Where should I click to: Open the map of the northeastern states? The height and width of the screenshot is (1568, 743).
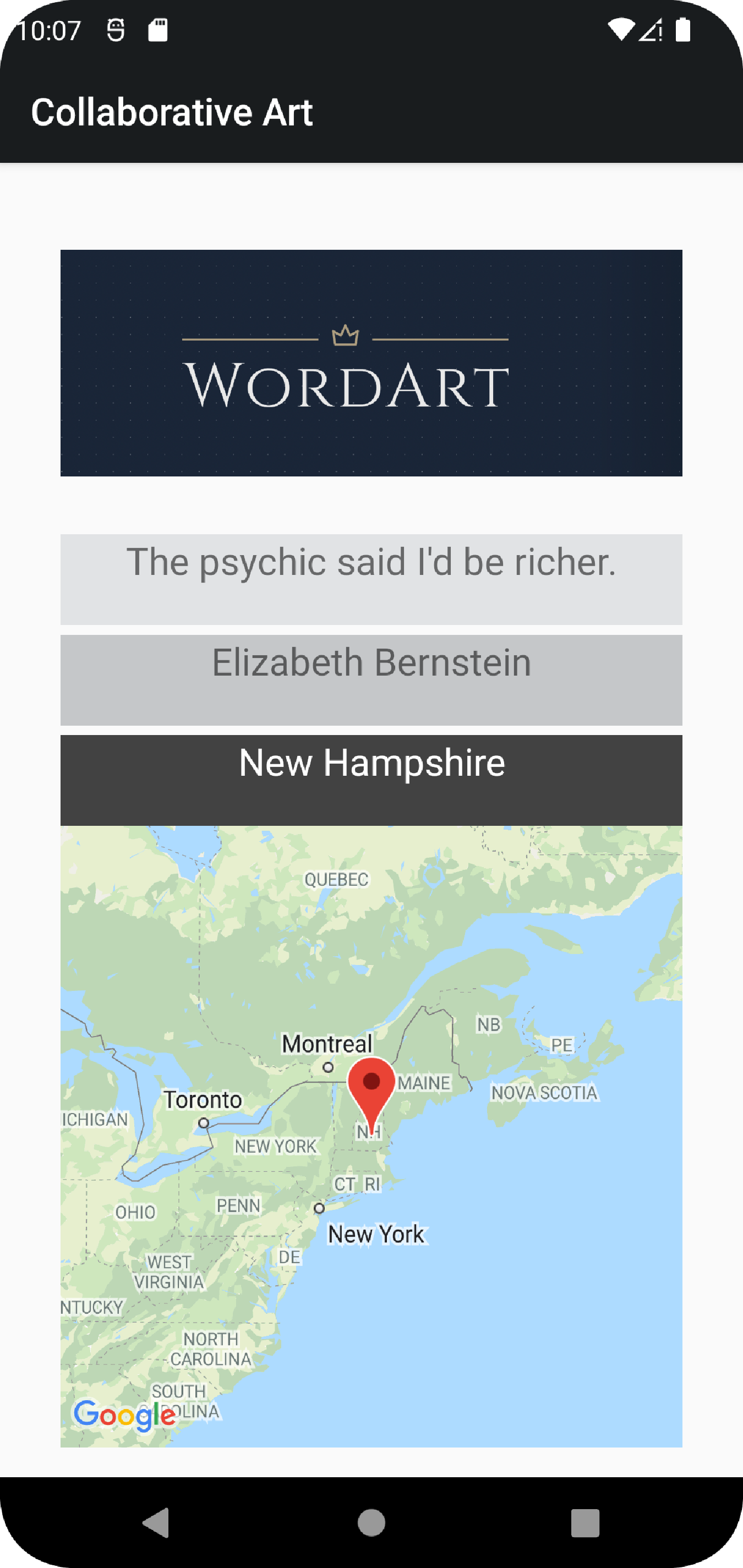371,1137
